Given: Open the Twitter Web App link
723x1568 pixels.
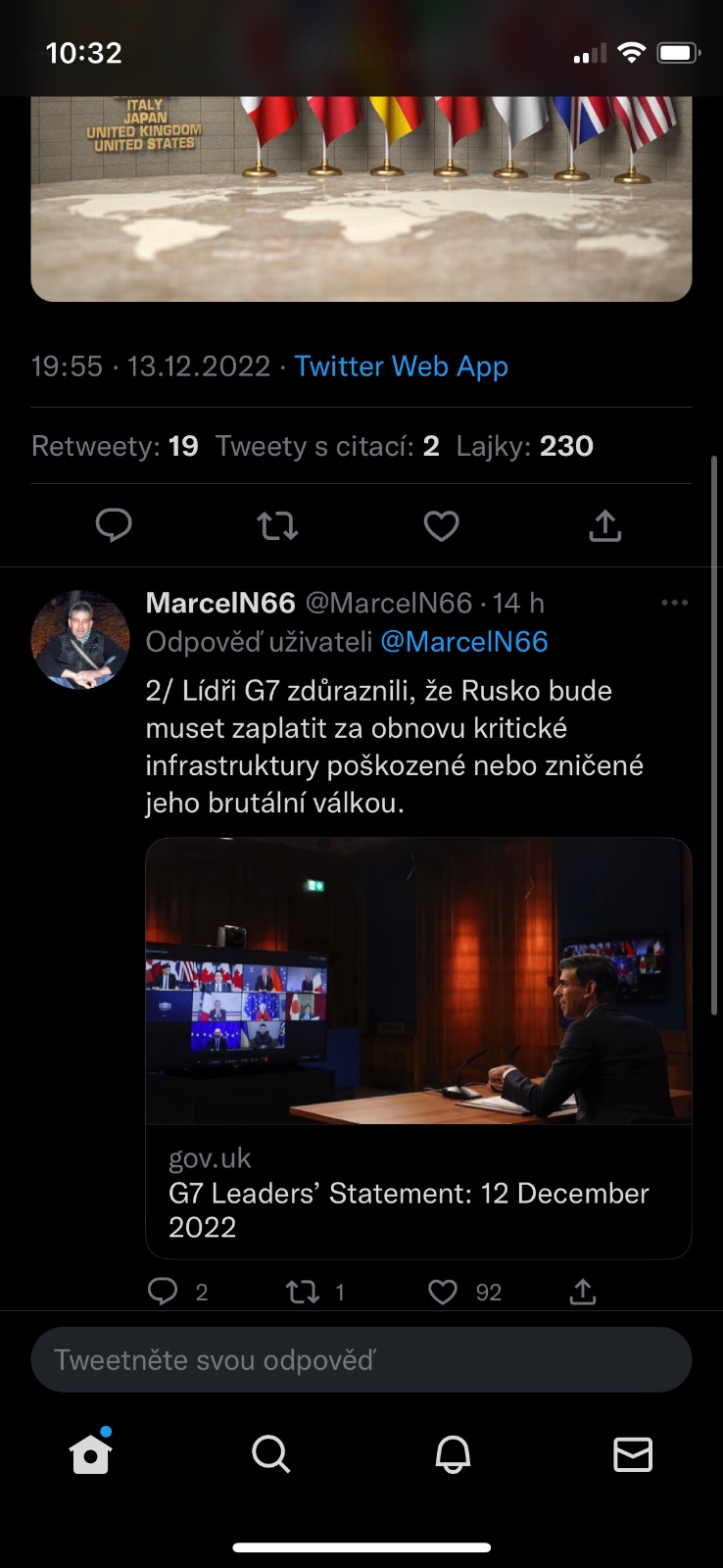Looking at the screenshot, I should pos(401,367).
